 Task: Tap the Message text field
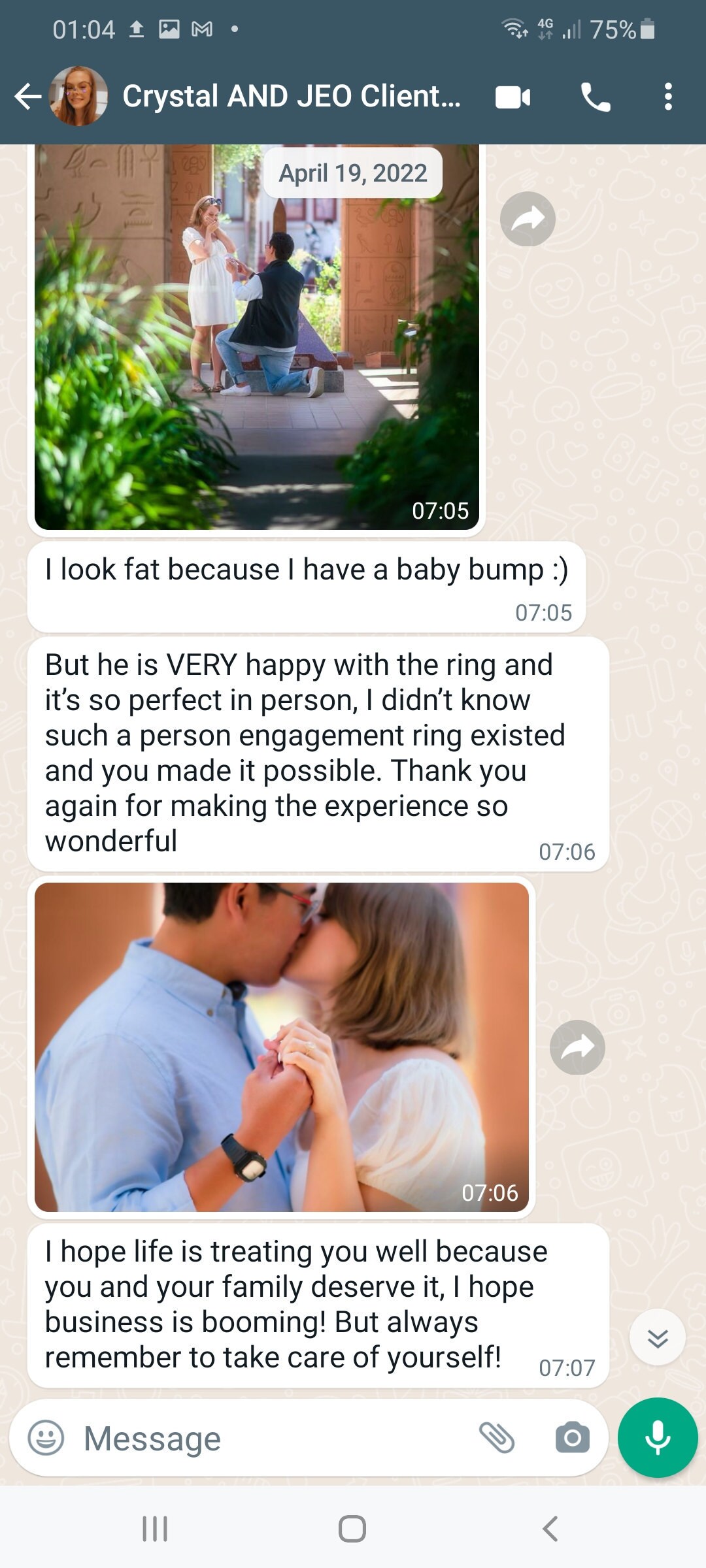(x=275, y=1438)
